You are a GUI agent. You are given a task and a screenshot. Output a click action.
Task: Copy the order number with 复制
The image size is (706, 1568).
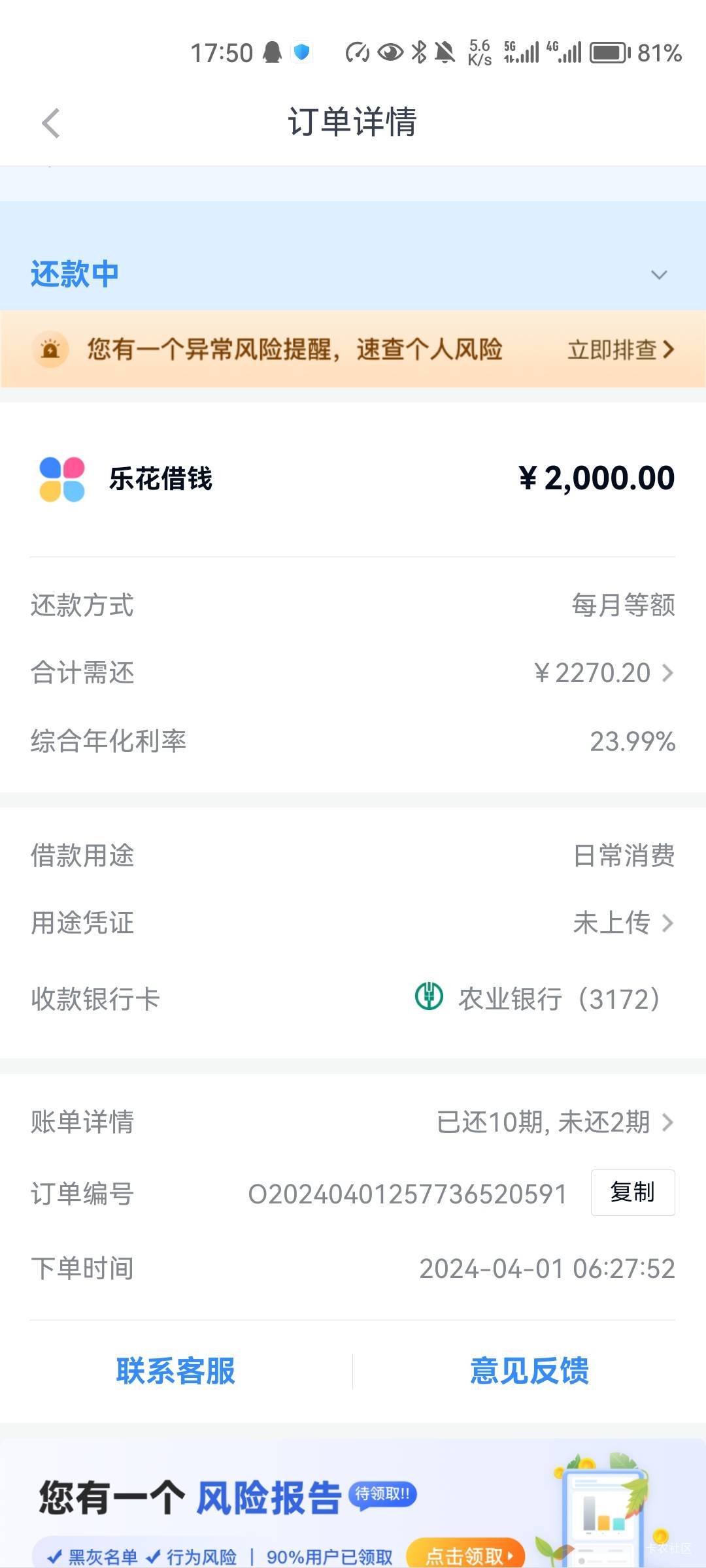633,1192
